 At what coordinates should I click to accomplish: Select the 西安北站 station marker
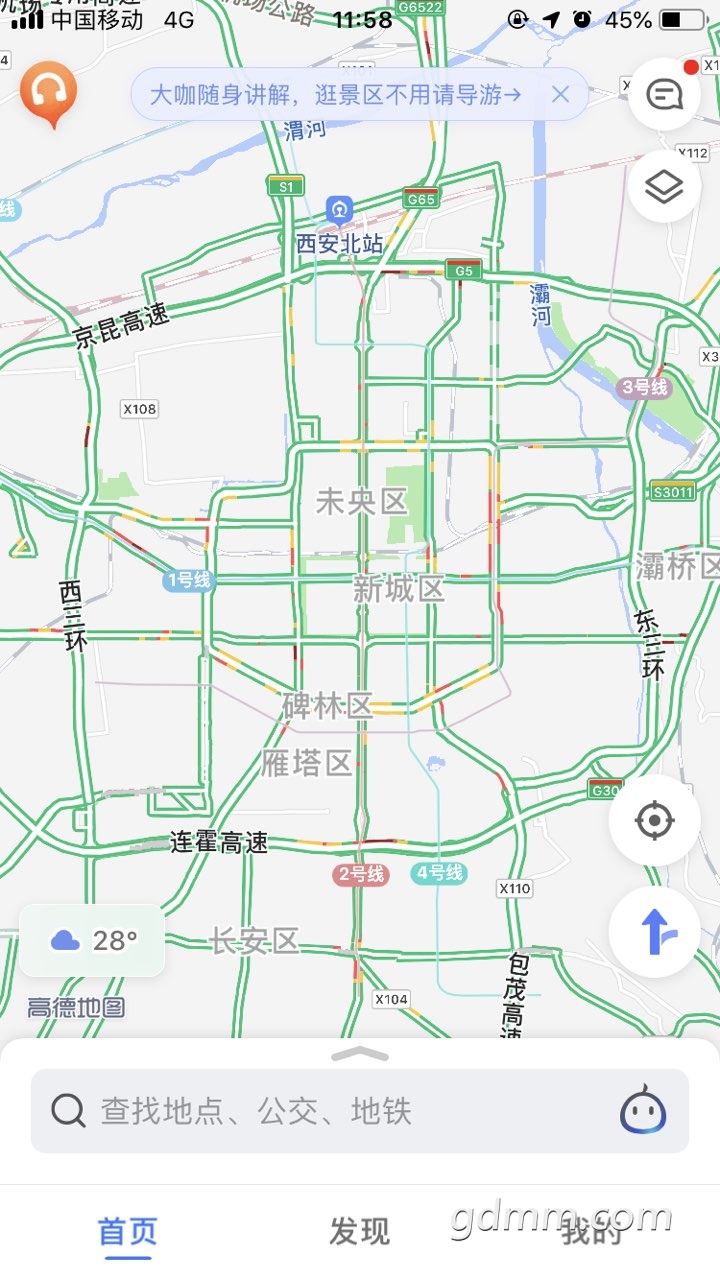coord(340,211)
